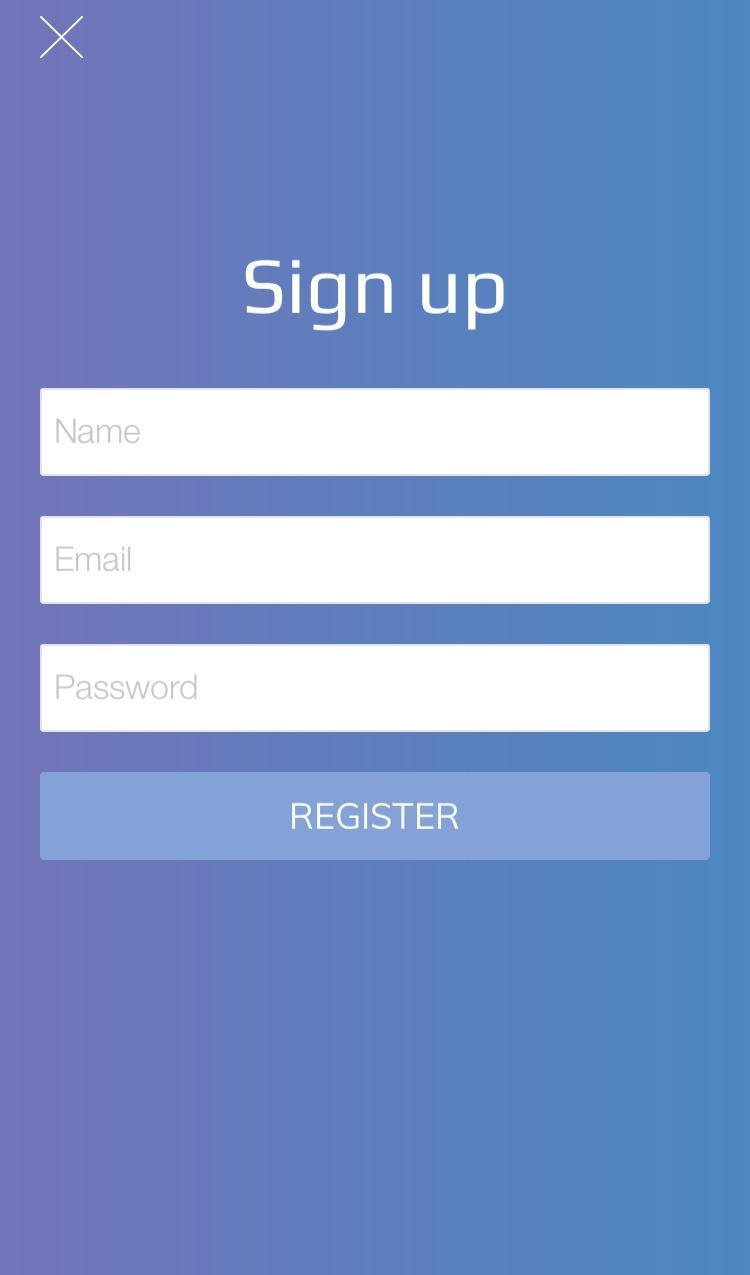Select the Email text field

tap(375, 560)
